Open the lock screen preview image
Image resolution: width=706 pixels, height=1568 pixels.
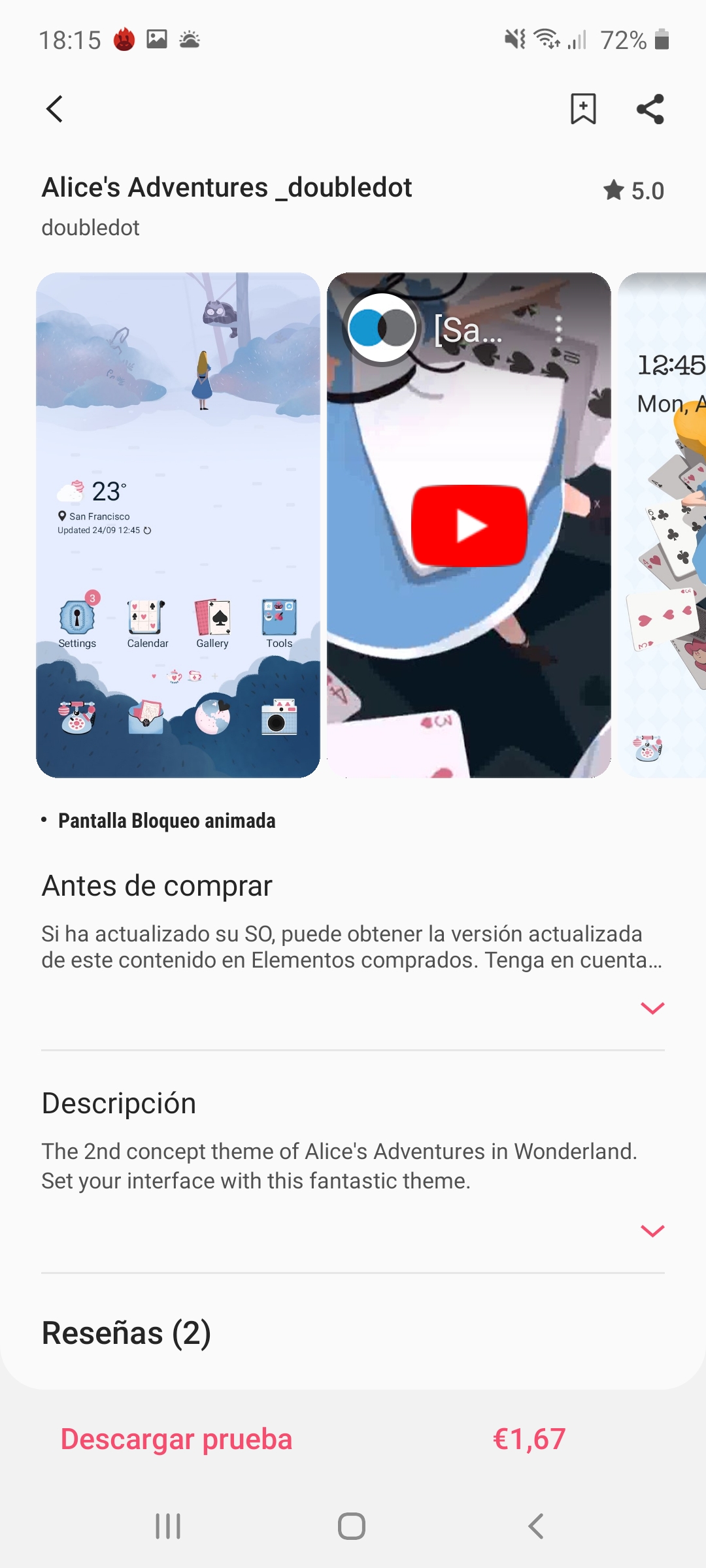662,525
